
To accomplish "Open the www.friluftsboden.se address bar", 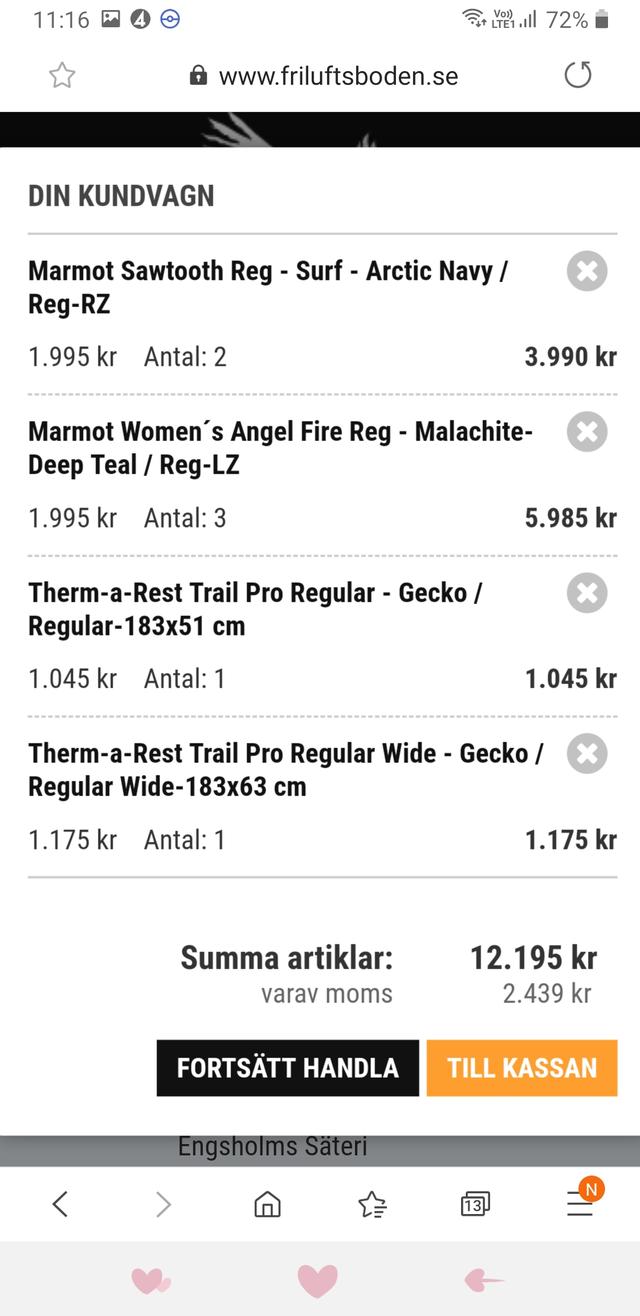I will (x=325, y=76).
